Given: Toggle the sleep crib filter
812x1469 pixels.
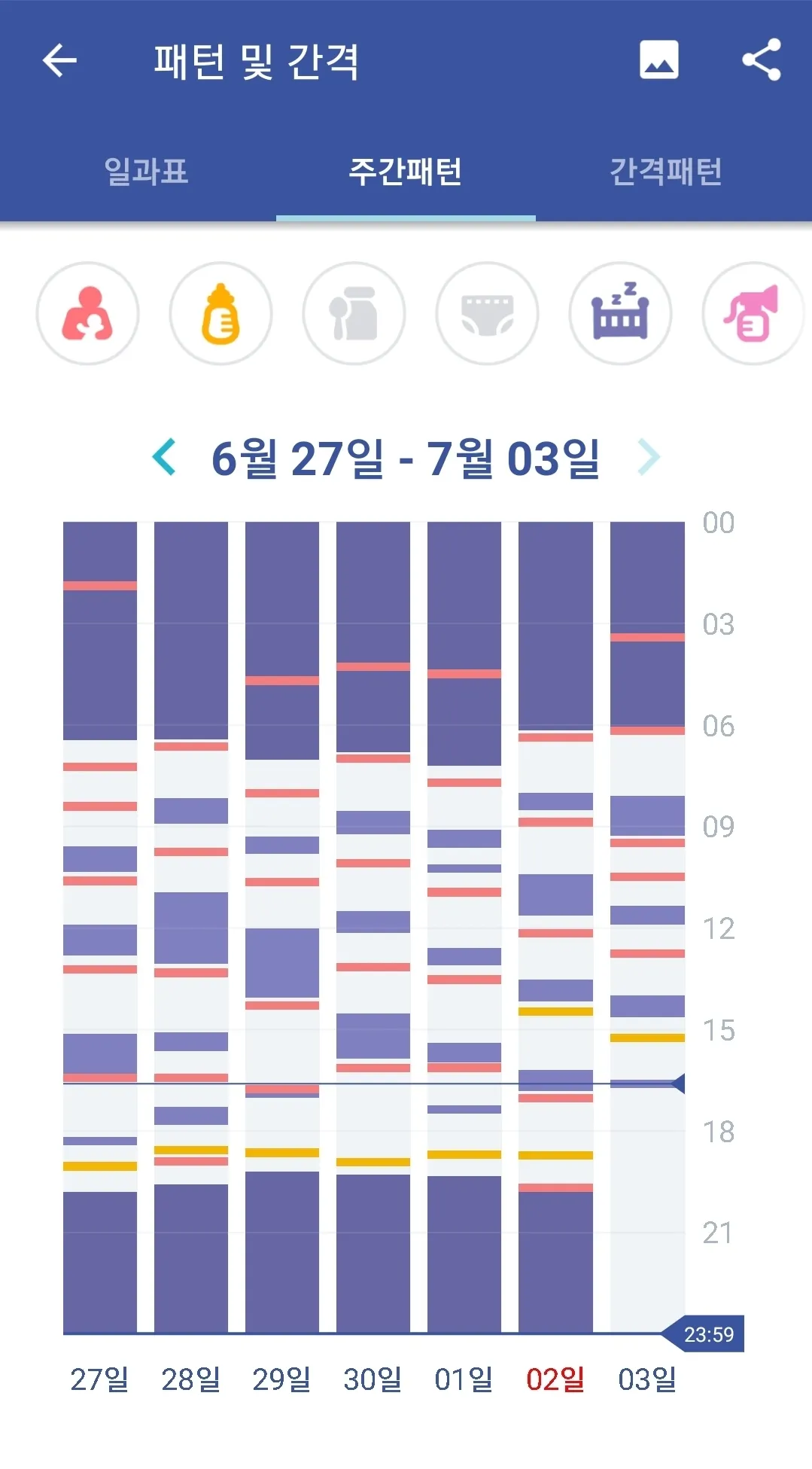Looking at the screenshot, I should (x=621, y=313).
